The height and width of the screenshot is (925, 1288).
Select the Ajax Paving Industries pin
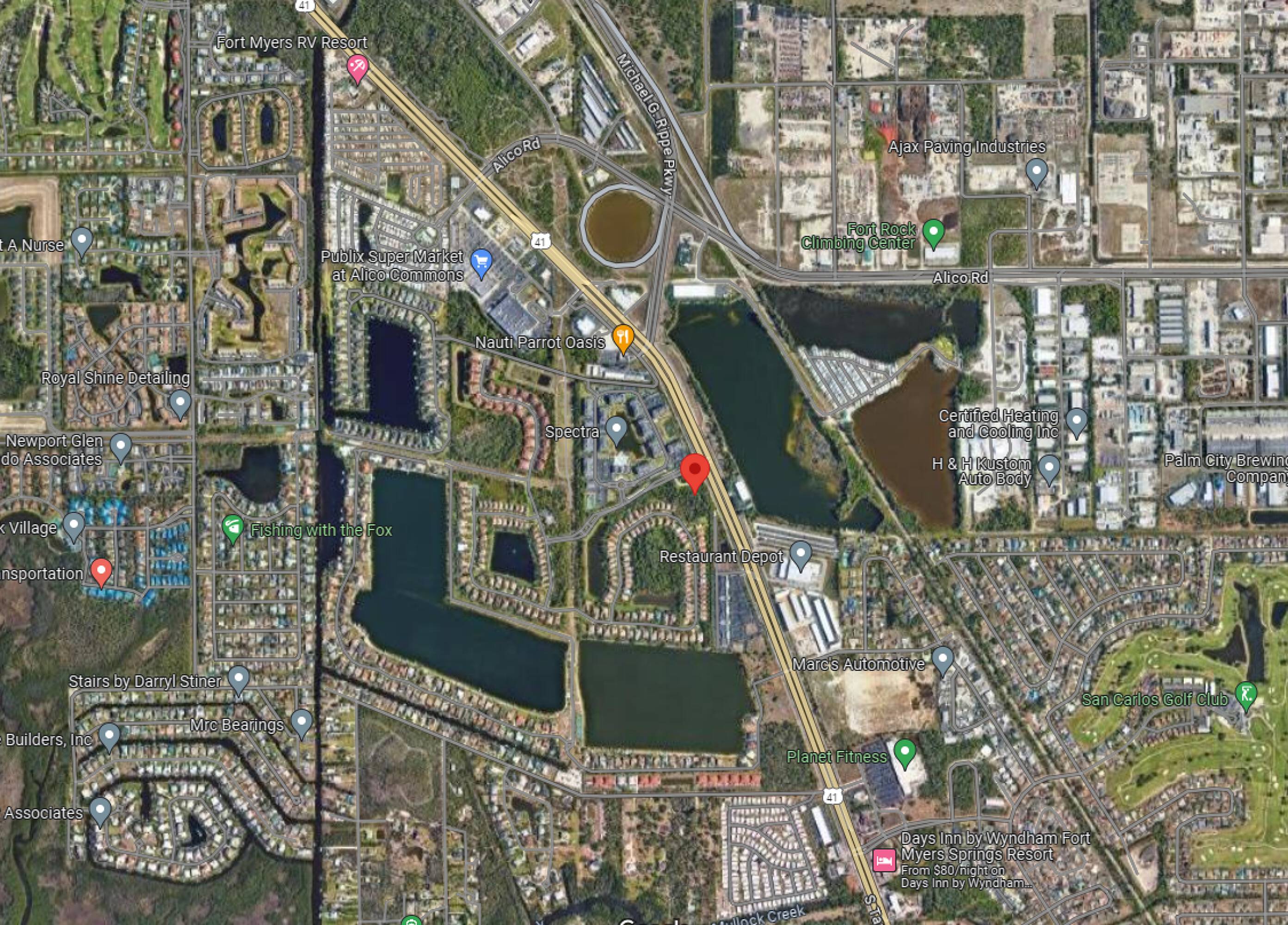point(1037,173)
